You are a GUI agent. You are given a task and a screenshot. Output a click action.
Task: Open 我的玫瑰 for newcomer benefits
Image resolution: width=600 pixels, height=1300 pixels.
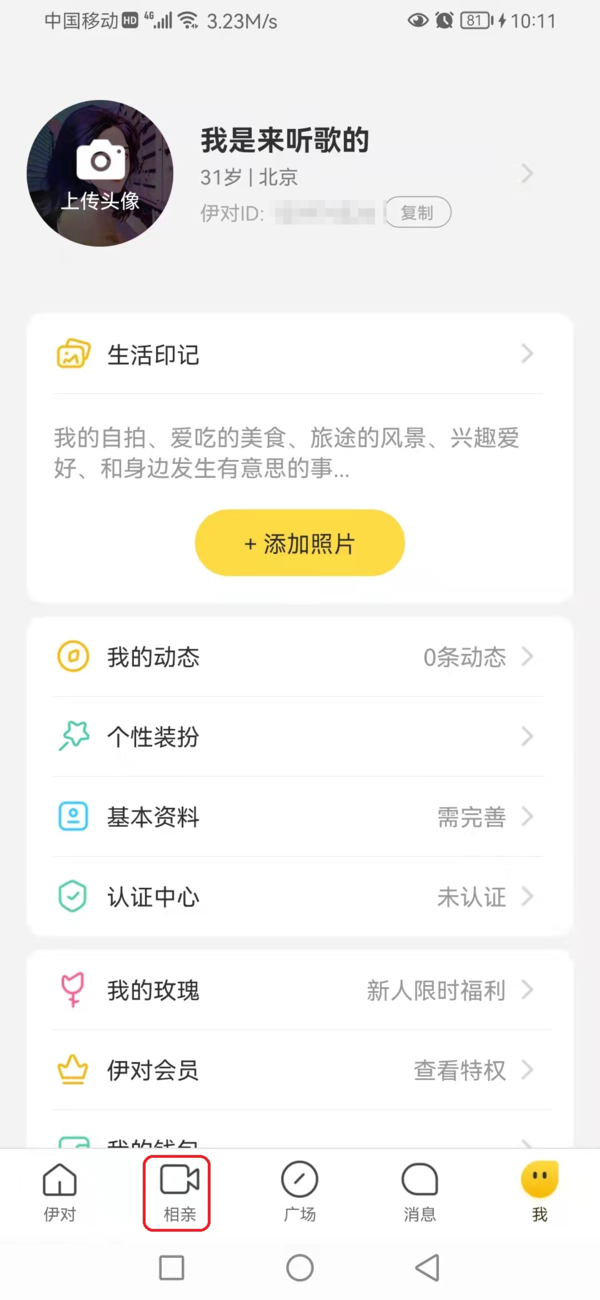[x=298, y=990]
